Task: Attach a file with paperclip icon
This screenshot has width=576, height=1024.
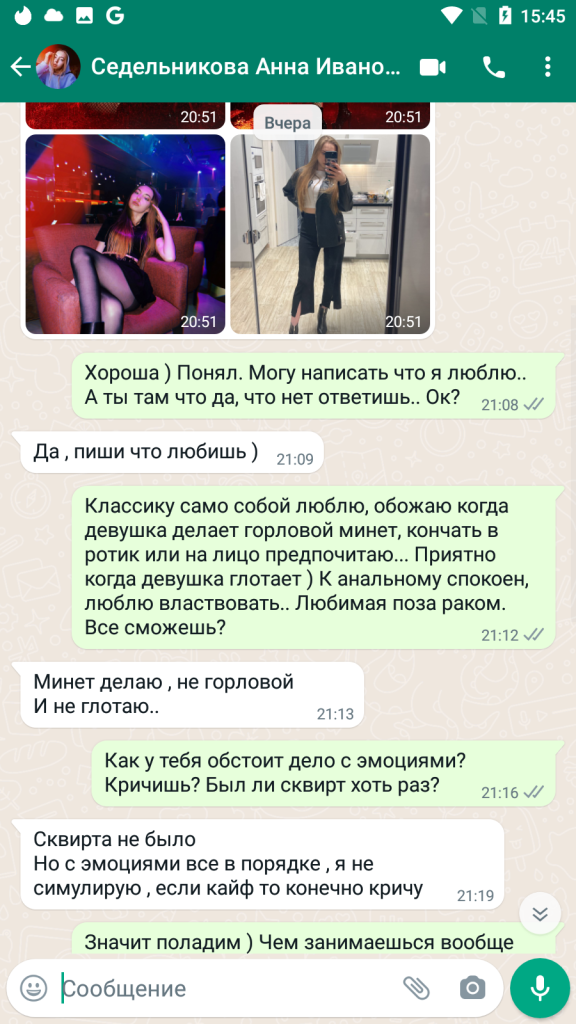Action: (416, 988)
